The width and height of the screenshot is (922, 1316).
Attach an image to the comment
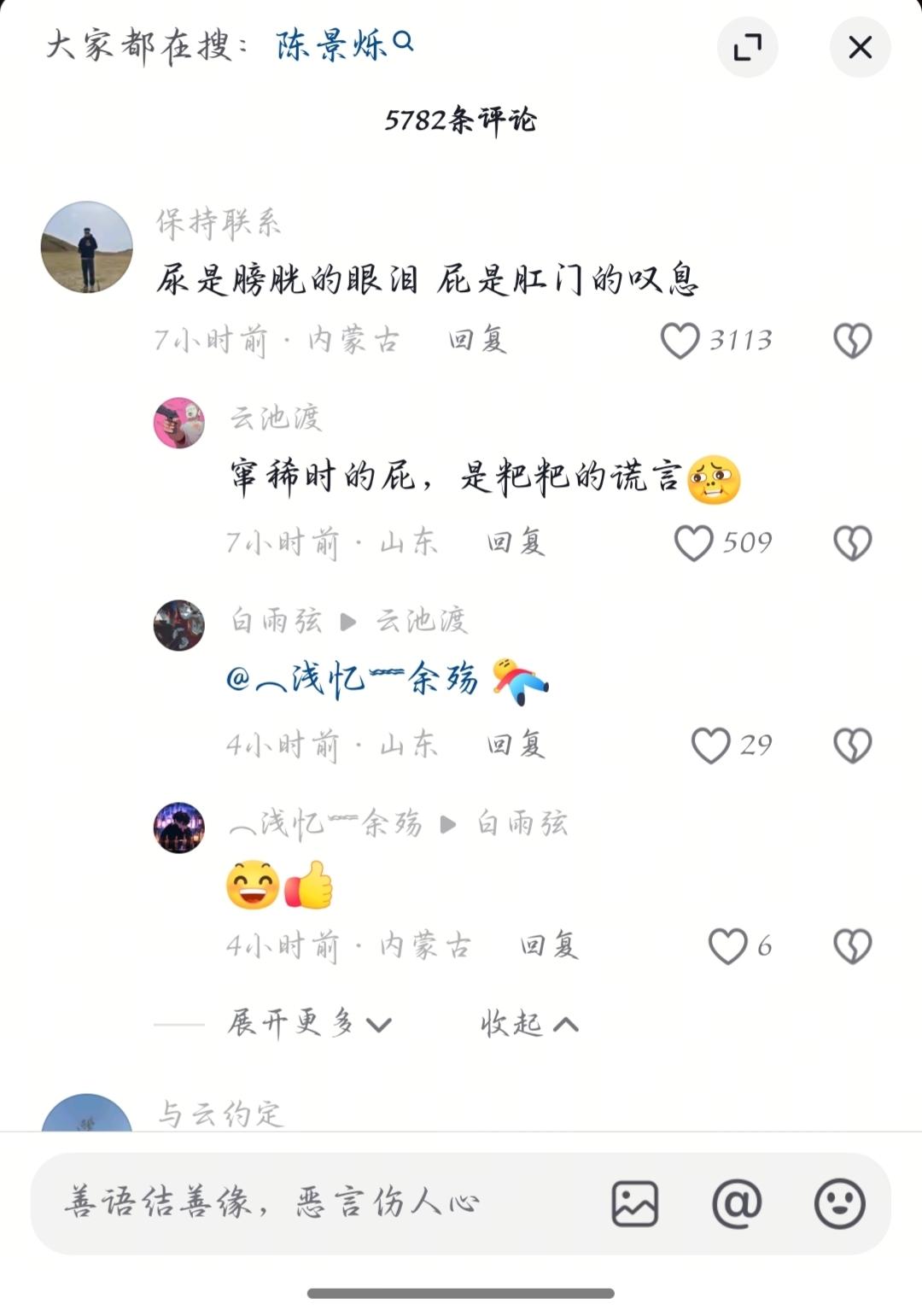[635, 1203]
